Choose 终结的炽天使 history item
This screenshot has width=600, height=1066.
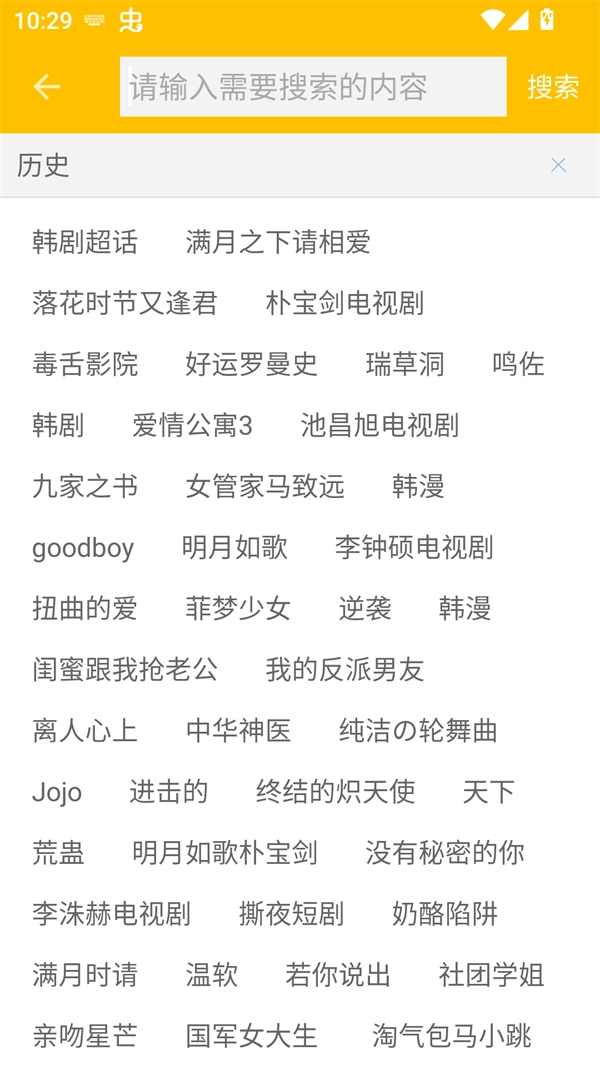(336, 792)
